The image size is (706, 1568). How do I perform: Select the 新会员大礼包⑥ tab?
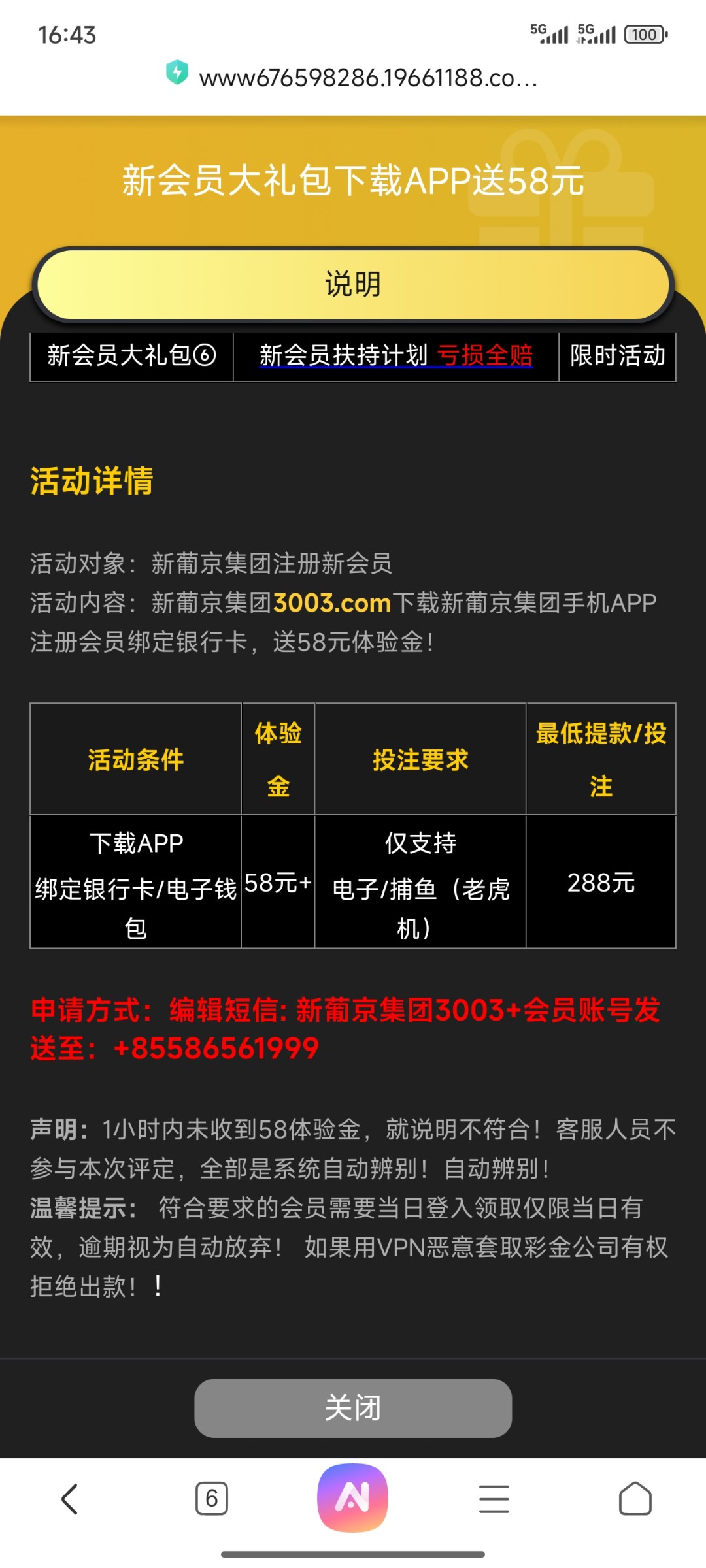(131, 357)
